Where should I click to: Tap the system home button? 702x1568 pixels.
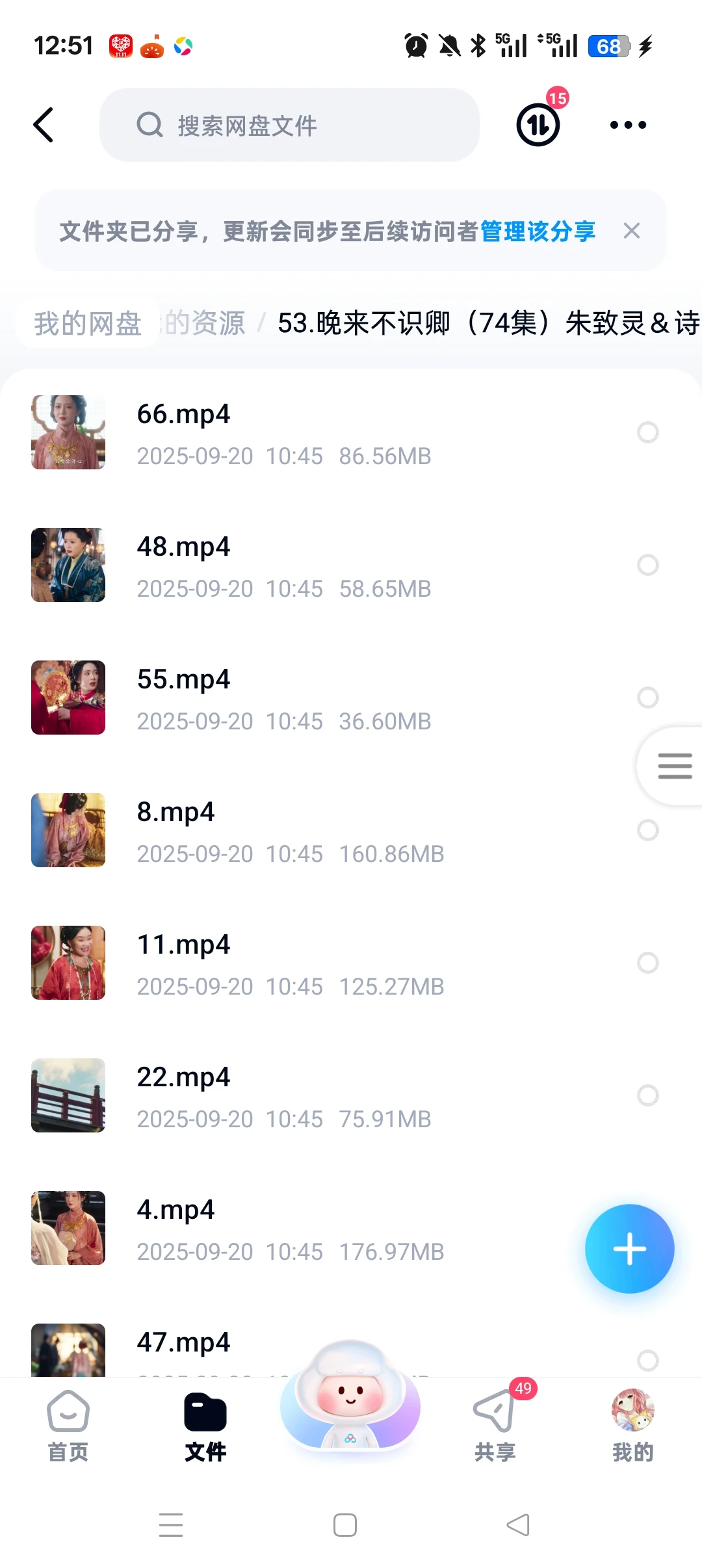coord(345,1525)
